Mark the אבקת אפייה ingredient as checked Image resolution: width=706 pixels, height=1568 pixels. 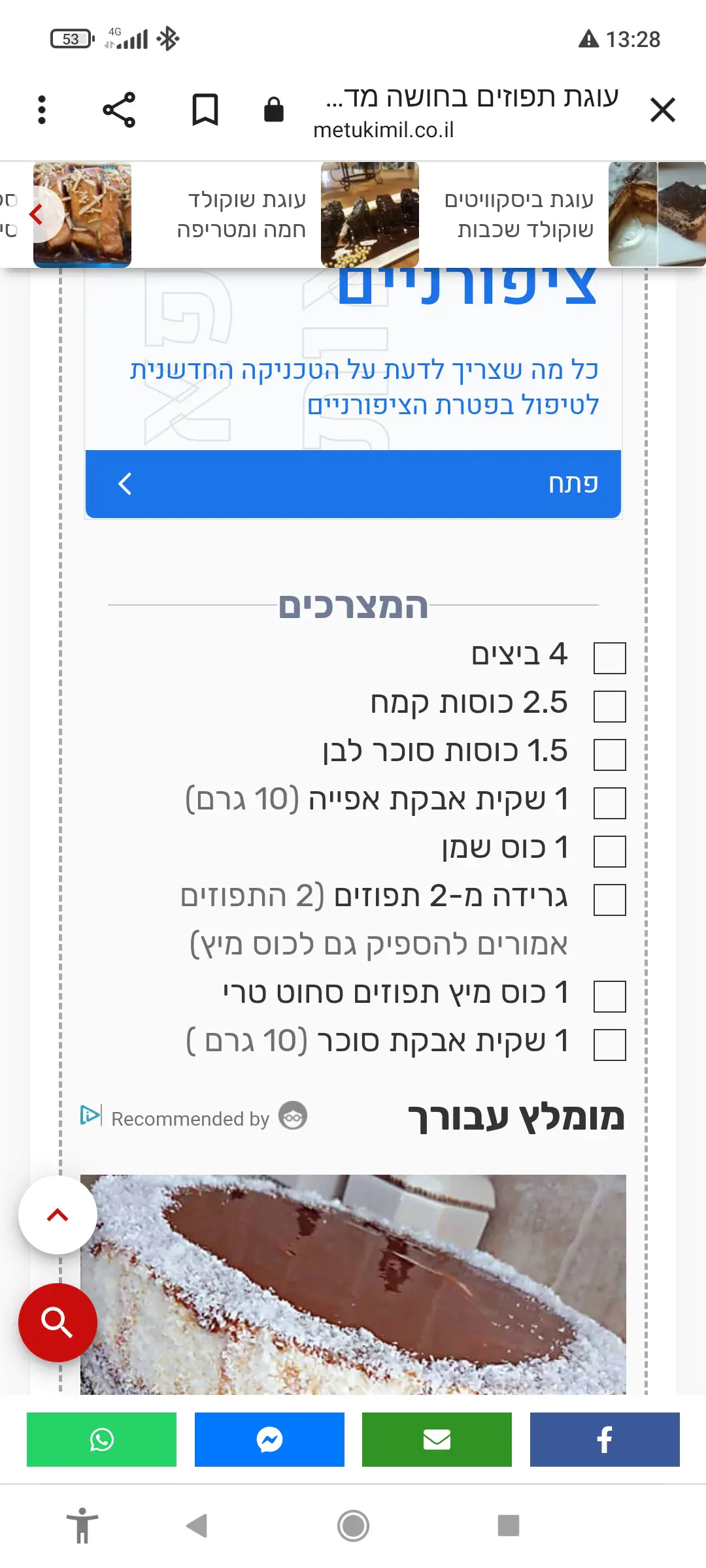coord(609,803)
